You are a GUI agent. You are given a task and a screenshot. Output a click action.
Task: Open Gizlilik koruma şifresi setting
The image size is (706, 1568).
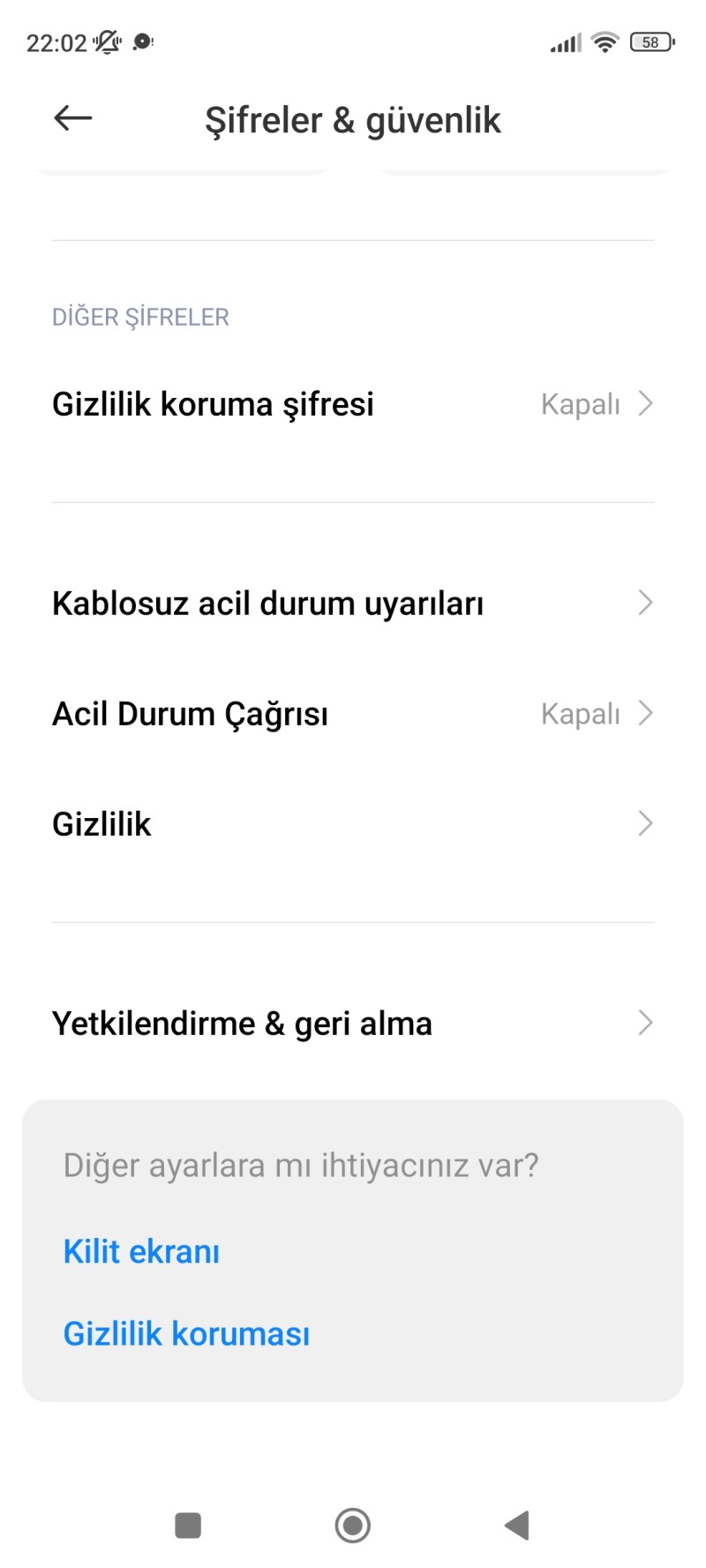tap(353, 404)
